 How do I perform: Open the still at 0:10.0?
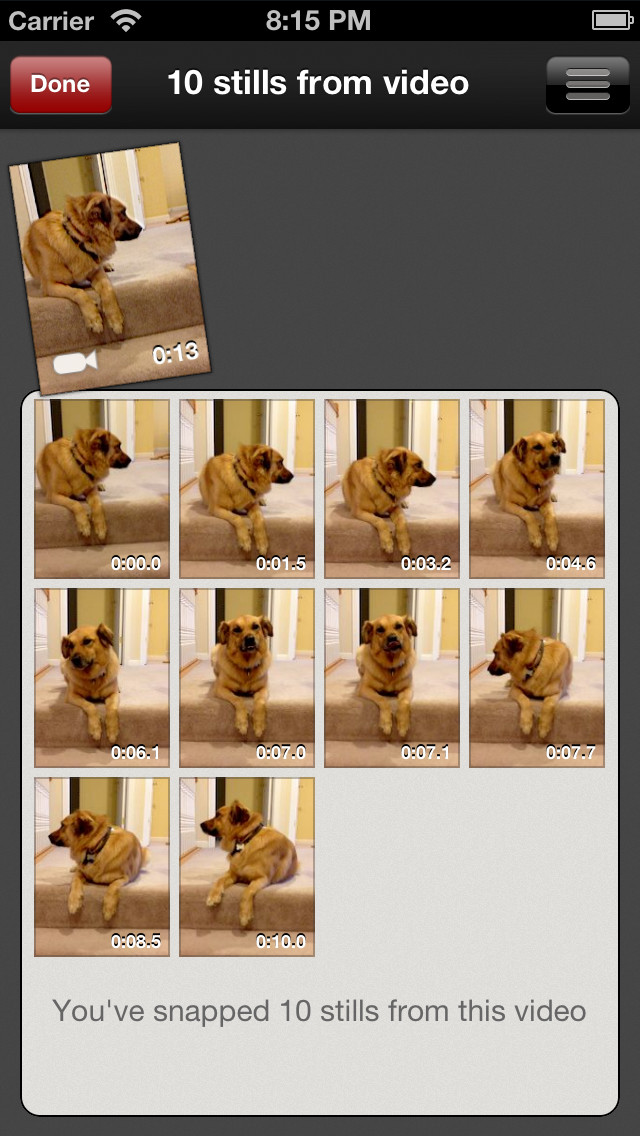[247, 866]
